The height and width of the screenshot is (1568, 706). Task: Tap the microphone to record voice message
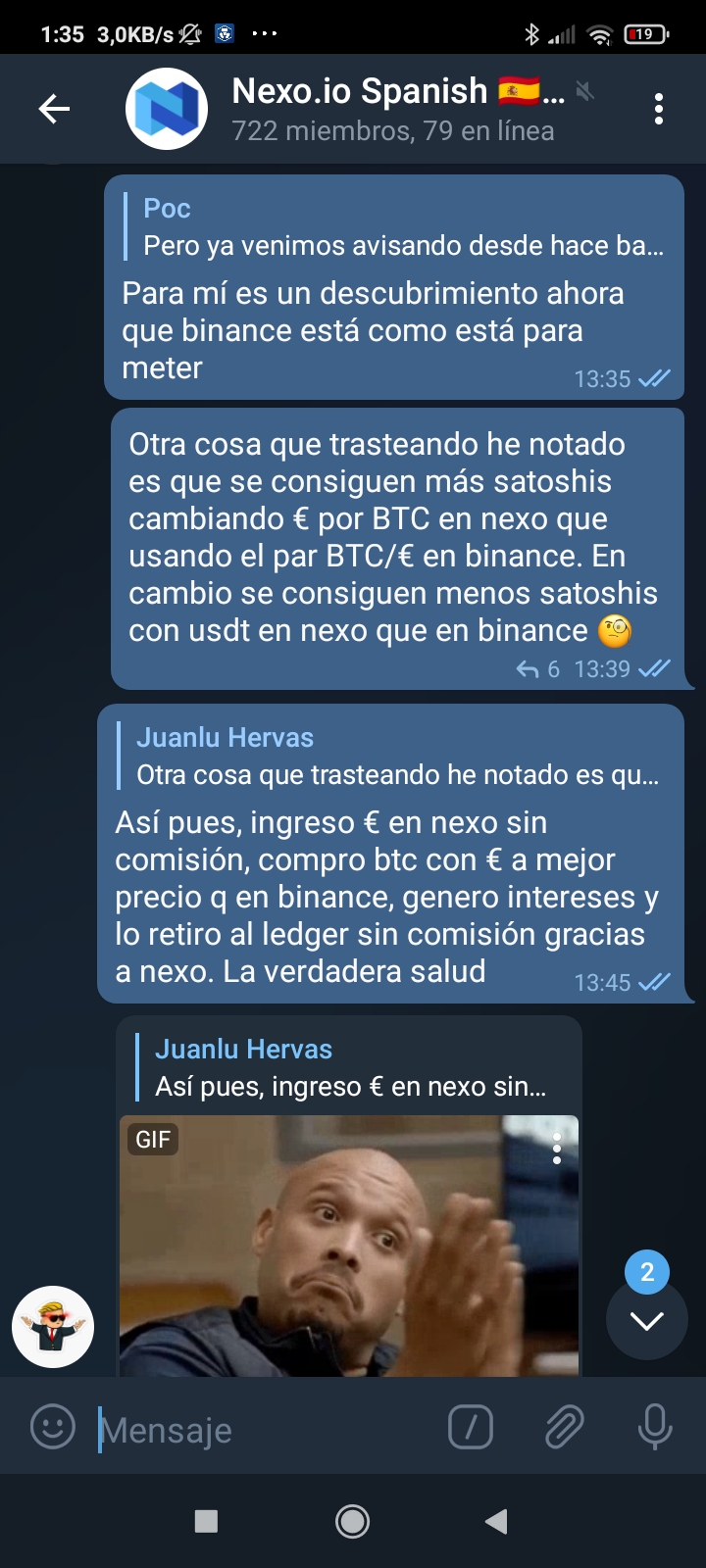pyautogui.click(x=655, y=1427)
